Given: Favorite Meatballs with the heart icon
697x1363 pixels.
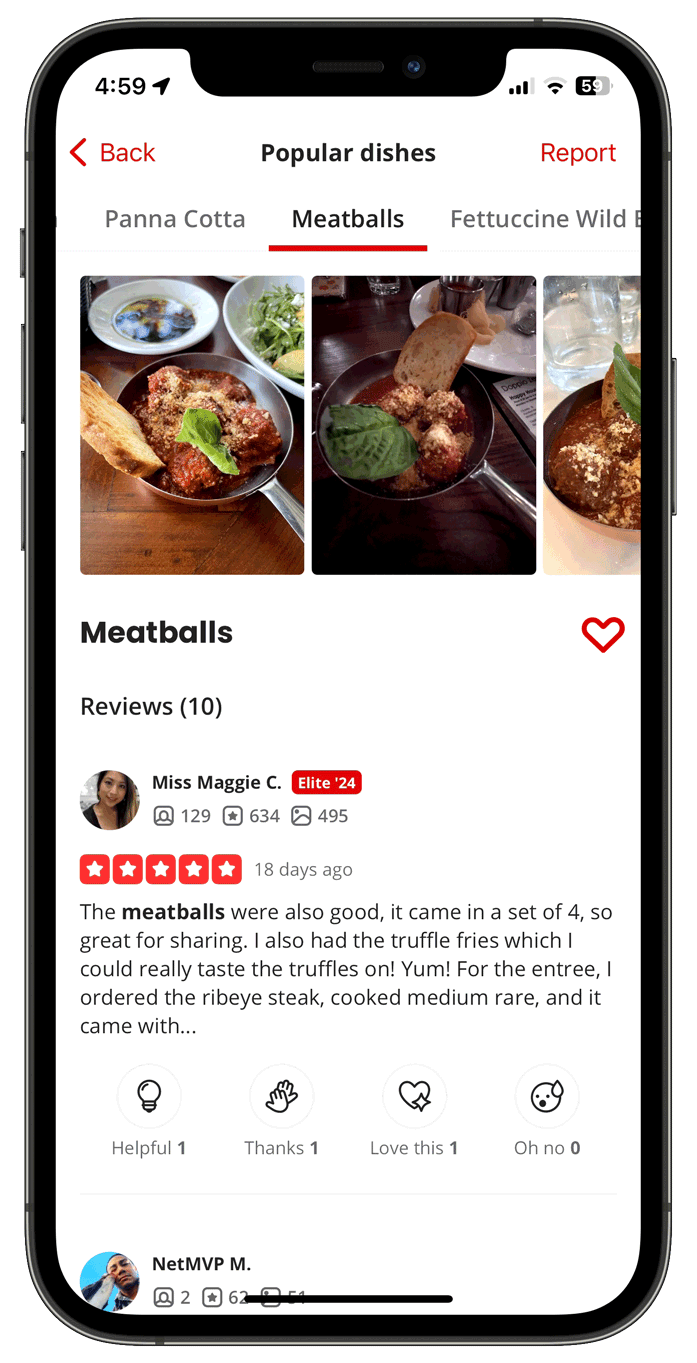Looking at the screenshot, I should (x=603, y=634).
